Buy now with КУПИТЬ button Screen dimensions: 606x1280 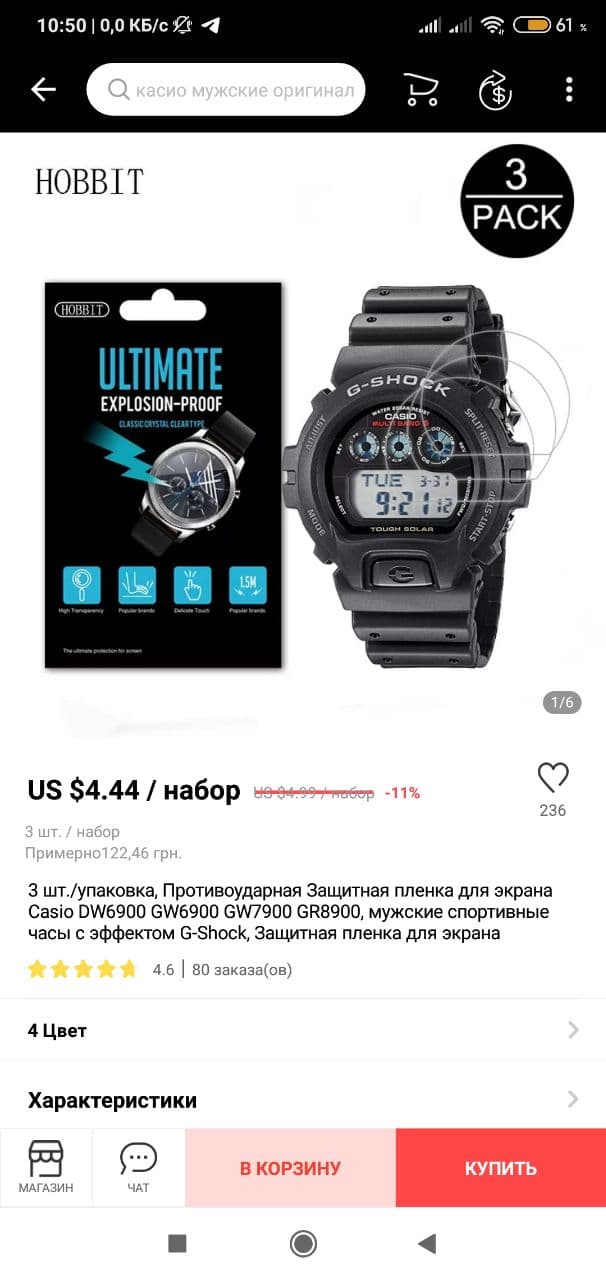pyautogui.click(x=500, y=1168)
